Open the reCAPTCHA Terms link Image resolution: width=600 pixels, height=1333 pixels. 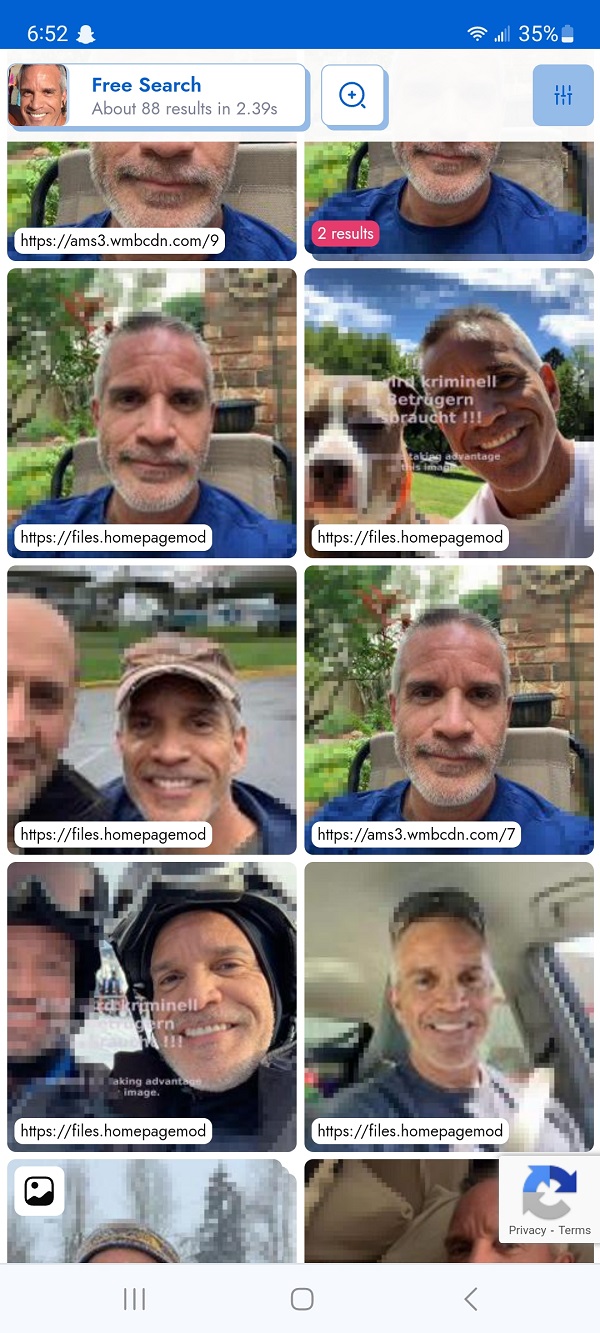click(x=575, y=1230)
